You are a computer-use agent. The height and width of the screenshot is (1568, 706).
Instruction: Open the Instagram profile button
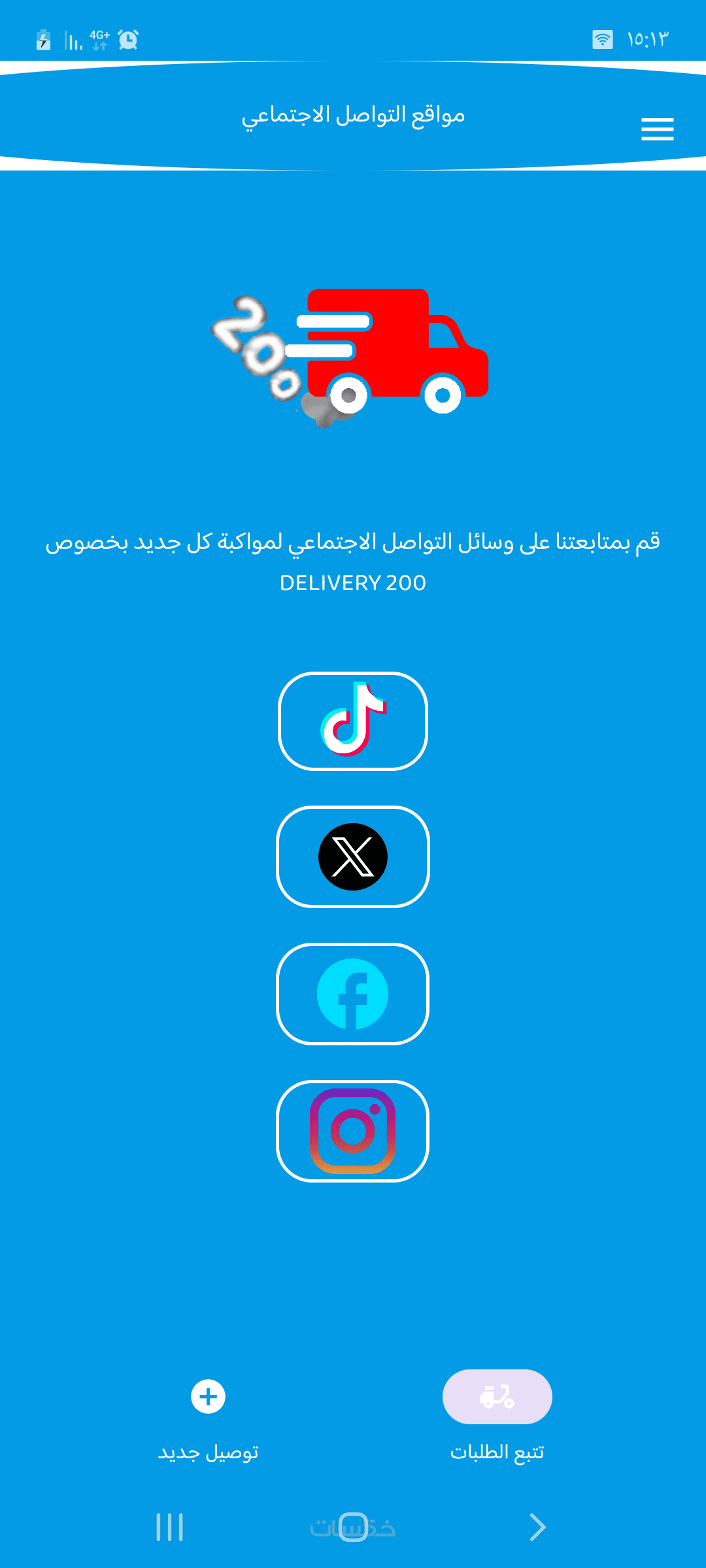[x=353, y=1131]
